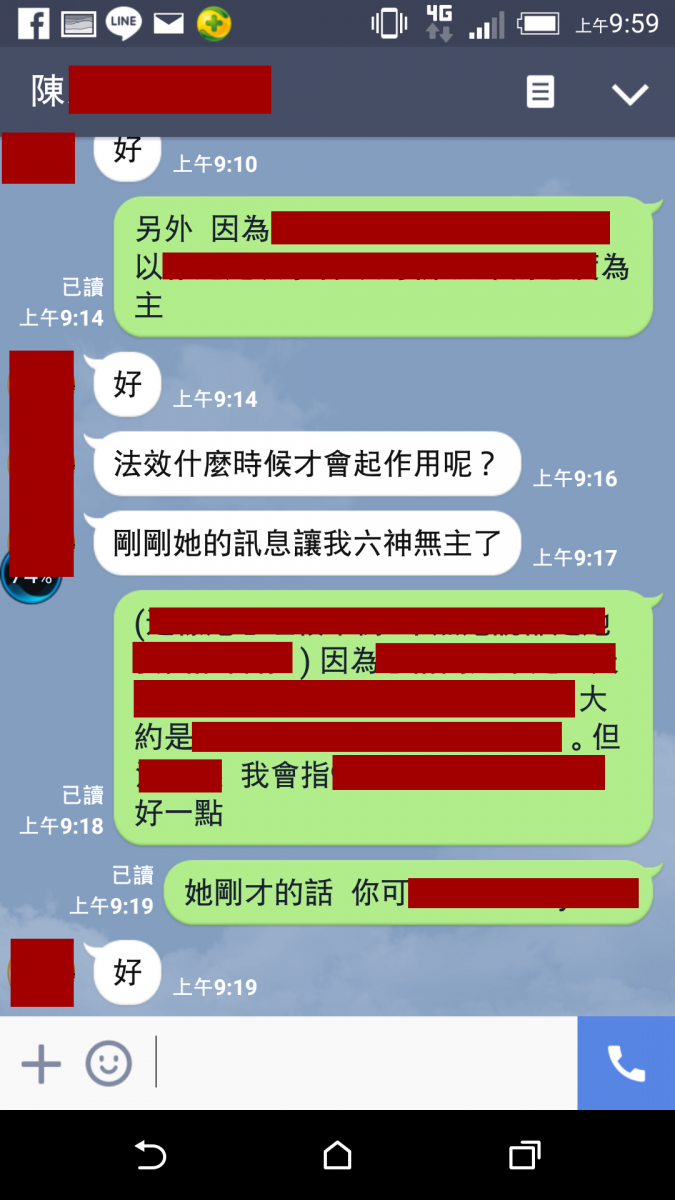Viewport: 675px width, 1200px height.
Task: Open the notes icon in the chat header
Action: [540, 93]
